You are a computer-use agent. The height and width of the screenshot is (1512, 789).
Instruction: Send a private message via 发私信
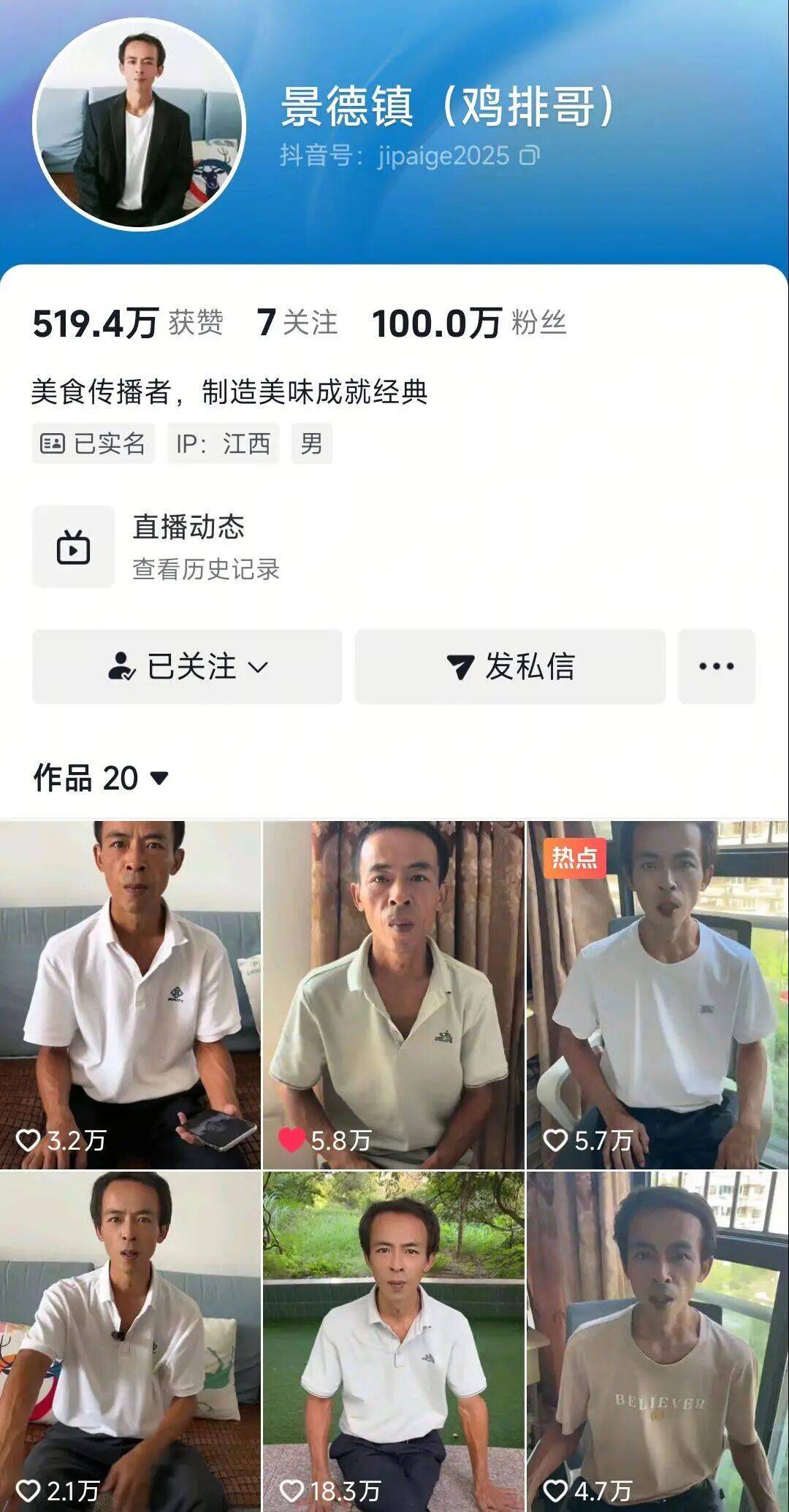point(510,666)
